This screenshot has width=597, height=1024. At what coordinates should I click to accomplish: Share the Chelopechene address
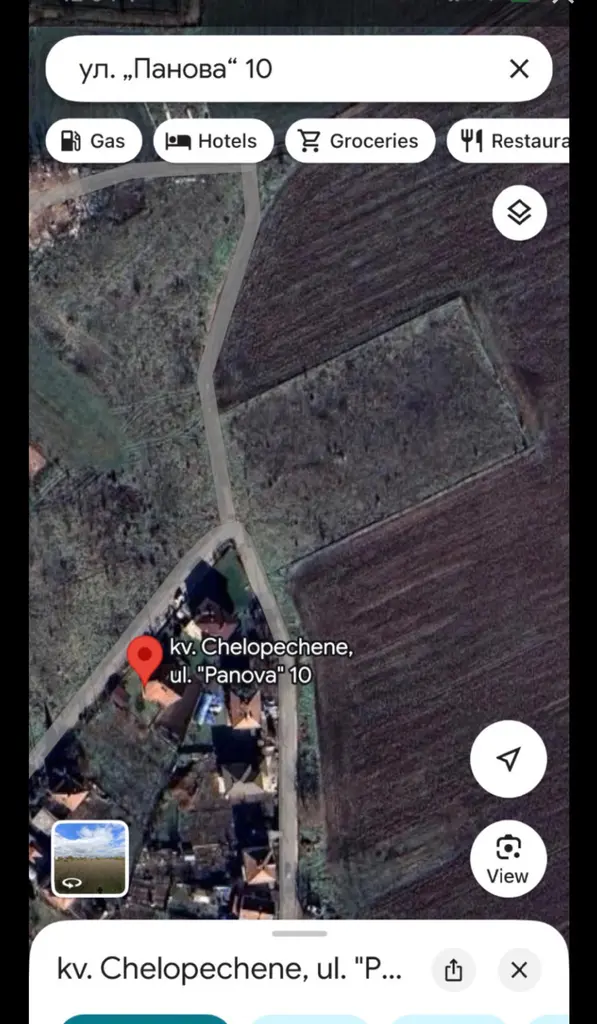tap(453, 970)
